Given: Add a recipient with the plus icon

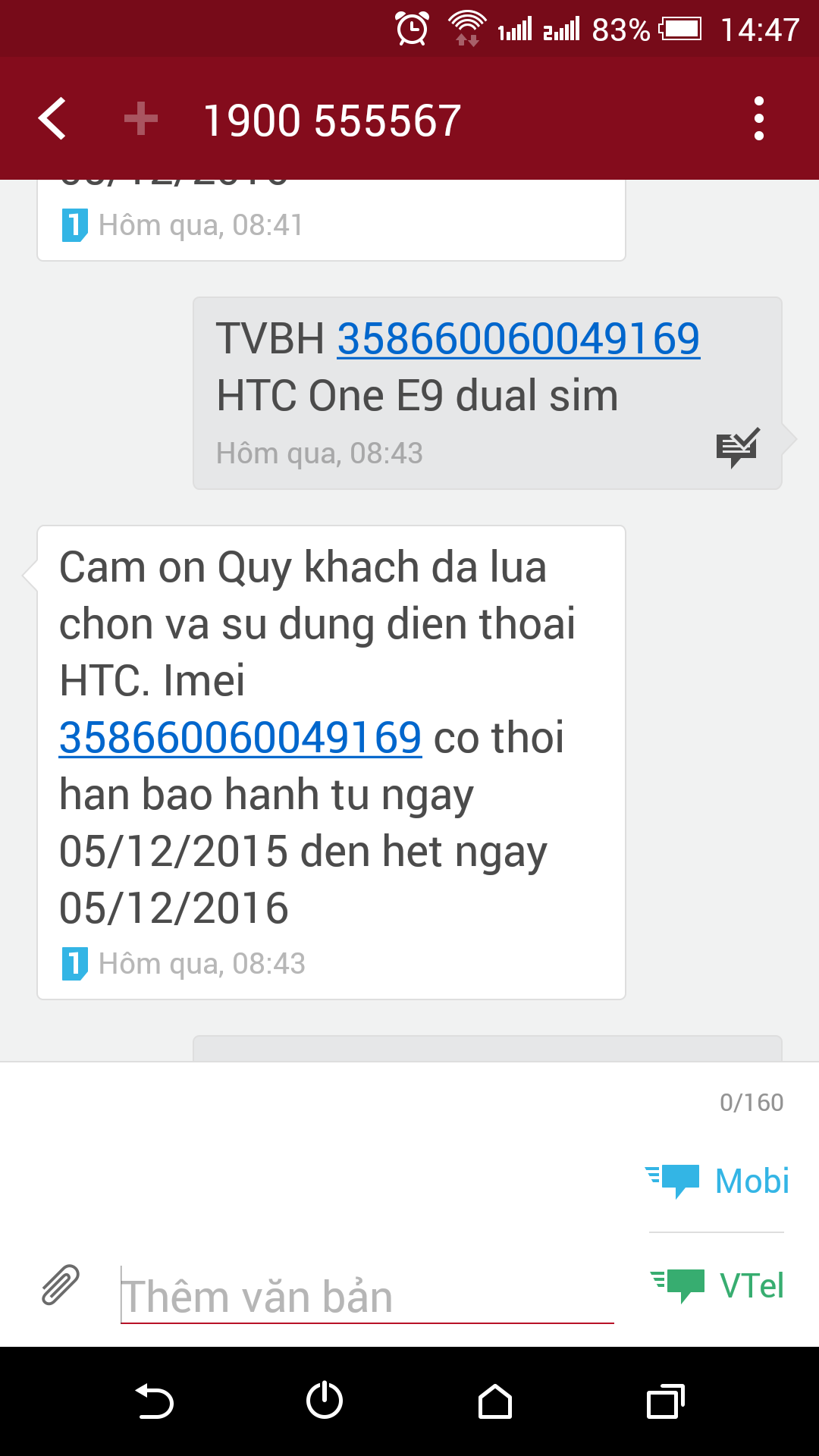Looking at the screenshot, I should [x=141, y=119].
